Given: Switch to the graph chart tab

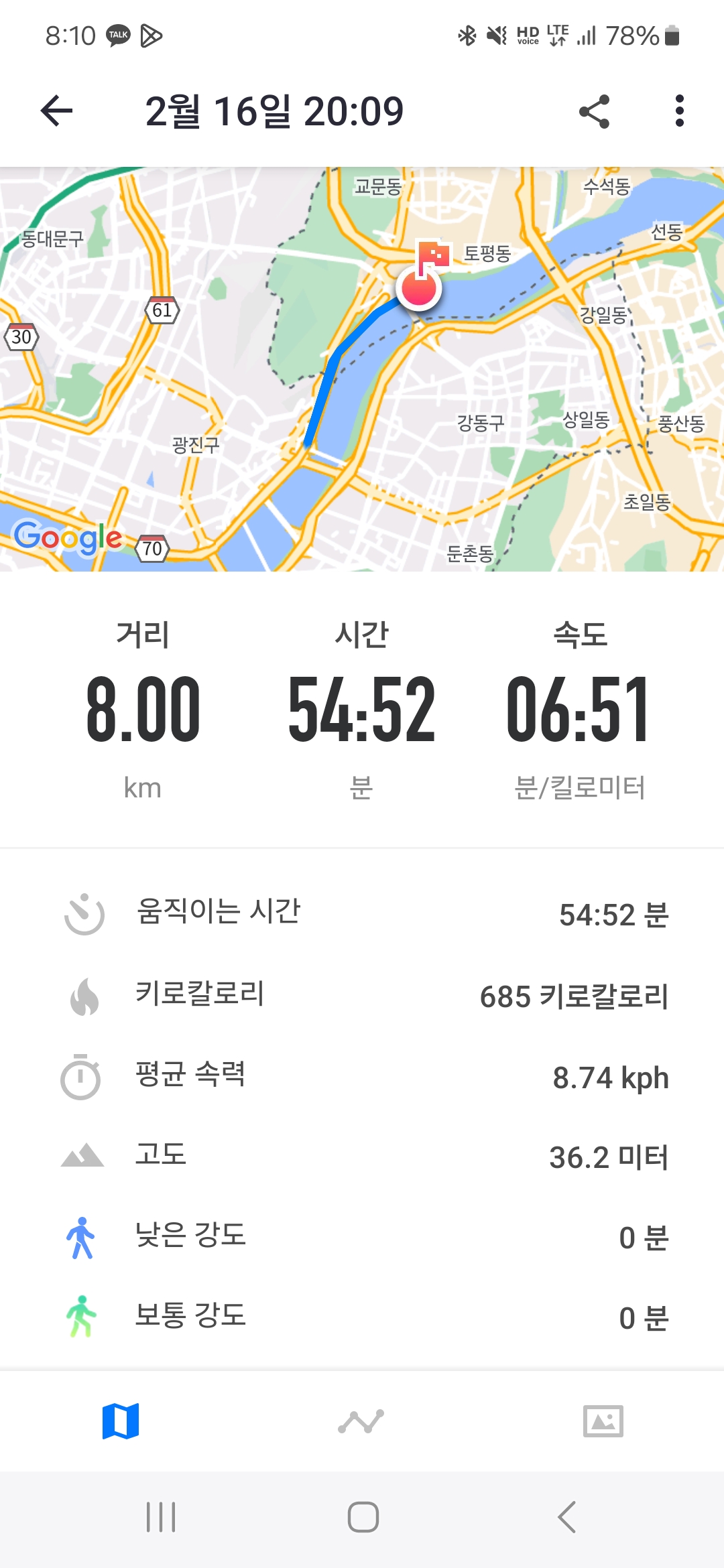Looking at the screenshot, I should pyautogui.click(x=361, y=1421).
